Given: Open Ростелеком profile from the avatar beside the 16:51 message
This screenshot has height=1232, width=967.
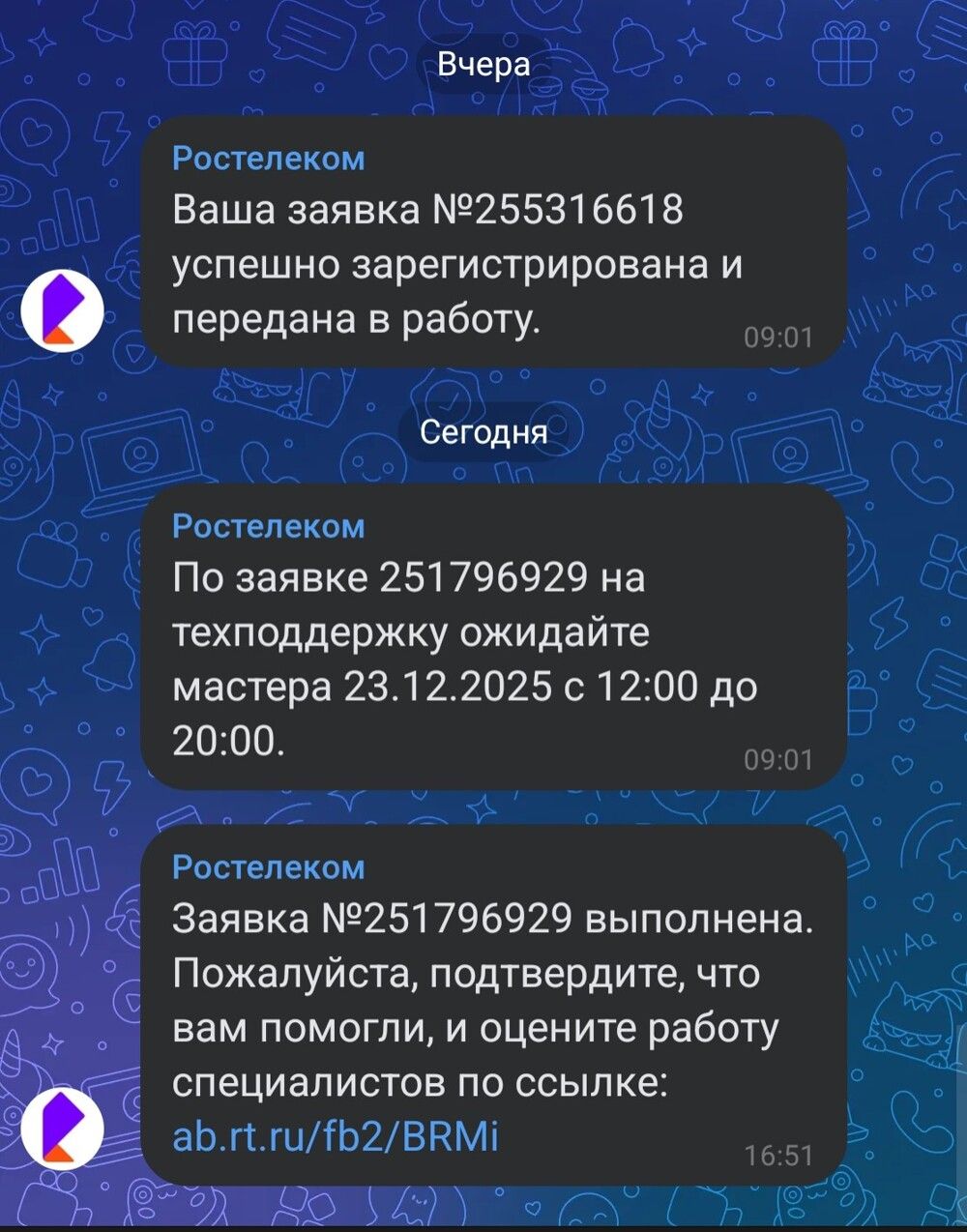Looking at the screenshot, I should click(x=63, y=1128).
